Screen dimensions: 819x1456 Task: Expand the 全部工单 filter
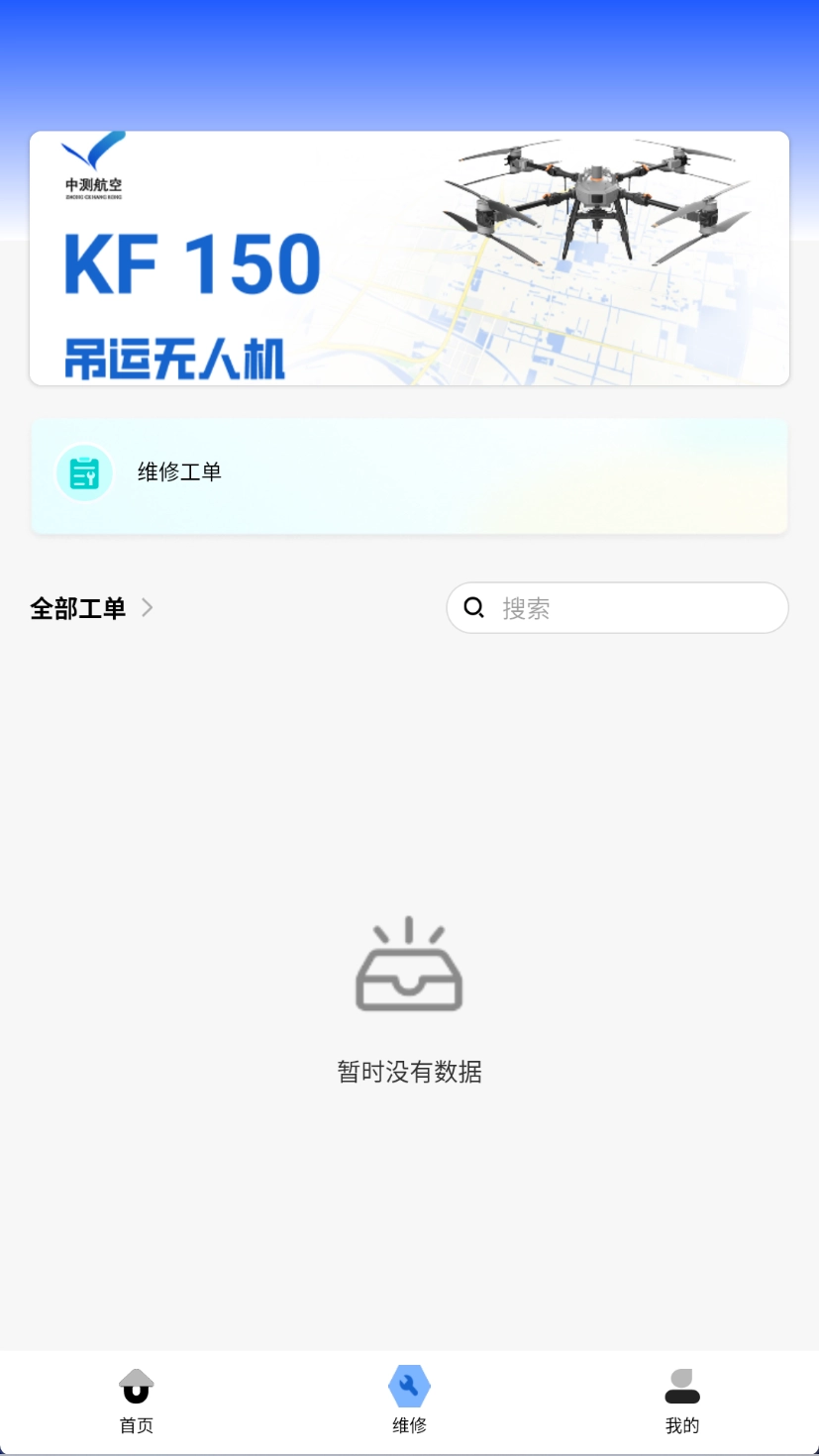point(91,608)
